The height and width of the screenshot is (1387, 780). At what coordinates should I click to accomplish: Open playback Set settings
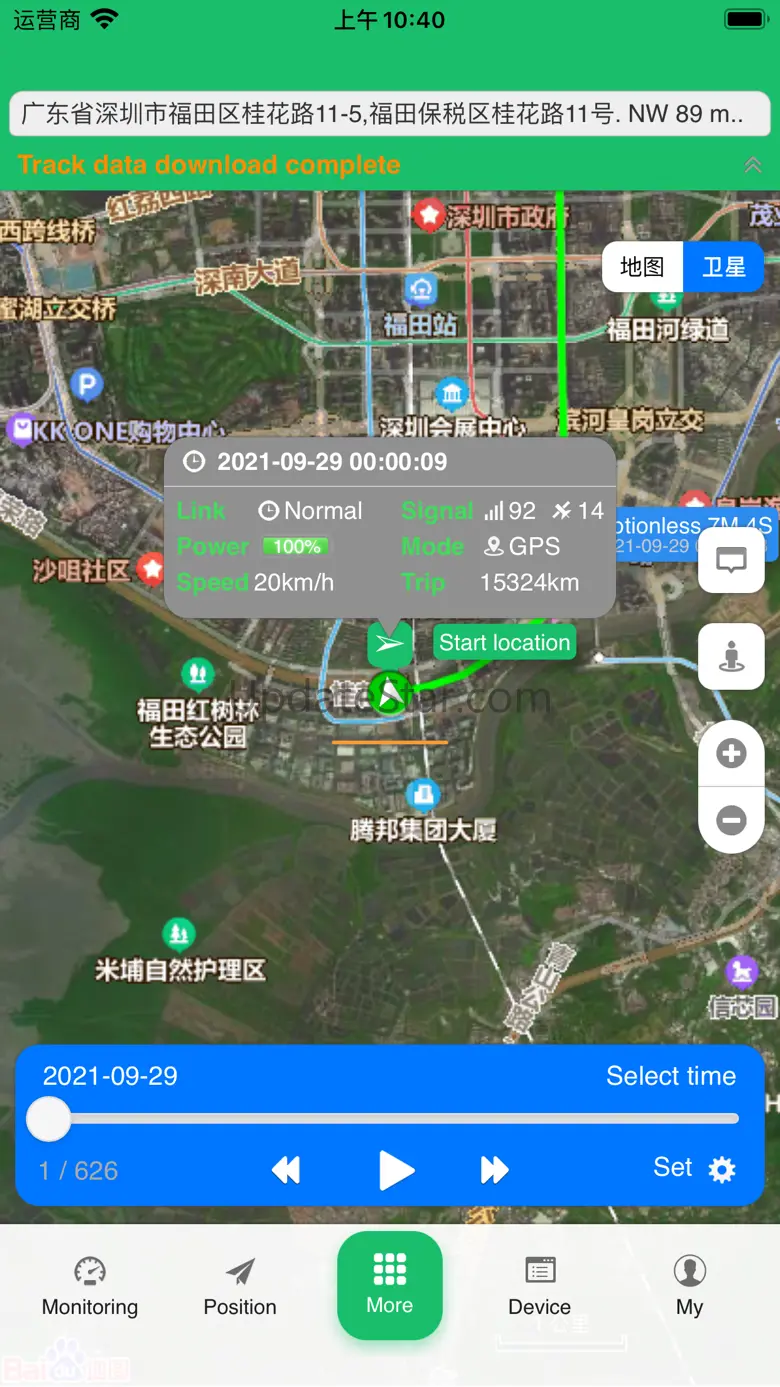(x=695, y=1168)
